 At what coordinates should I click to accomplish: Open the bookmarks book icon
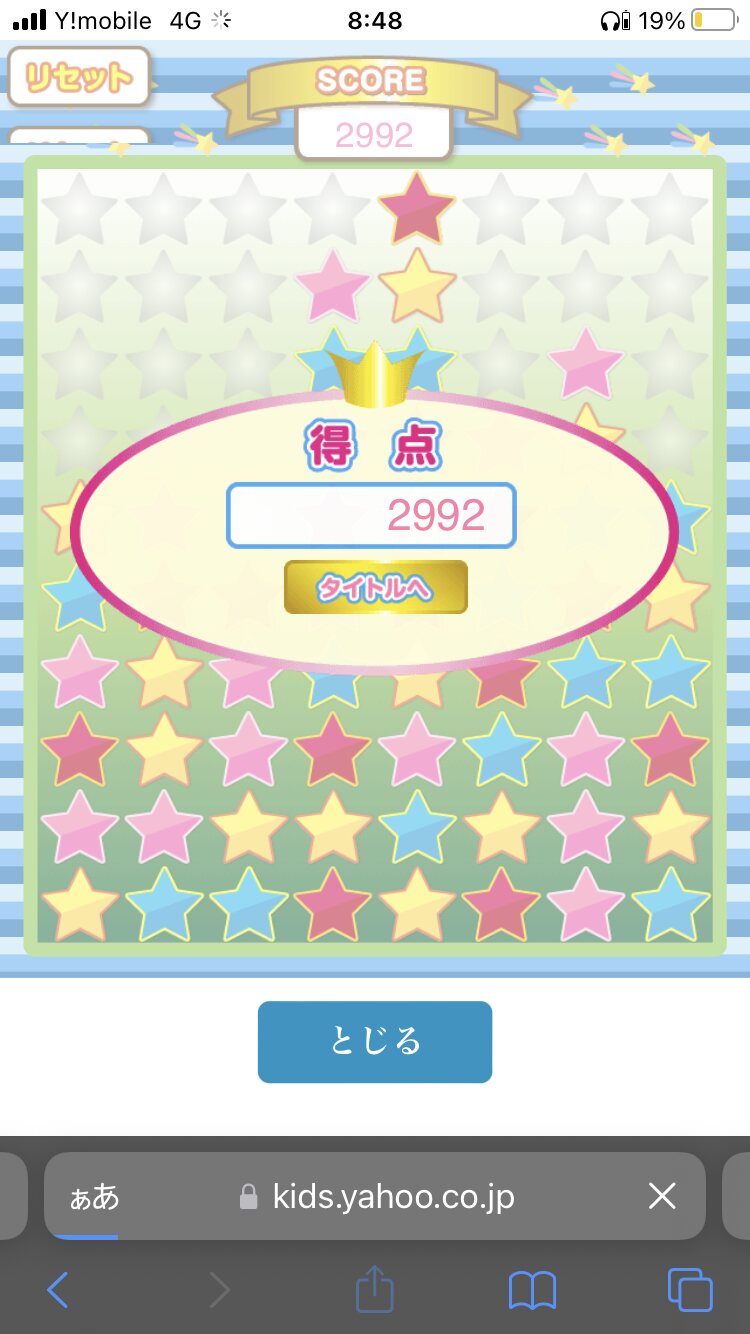point(532,1291)
